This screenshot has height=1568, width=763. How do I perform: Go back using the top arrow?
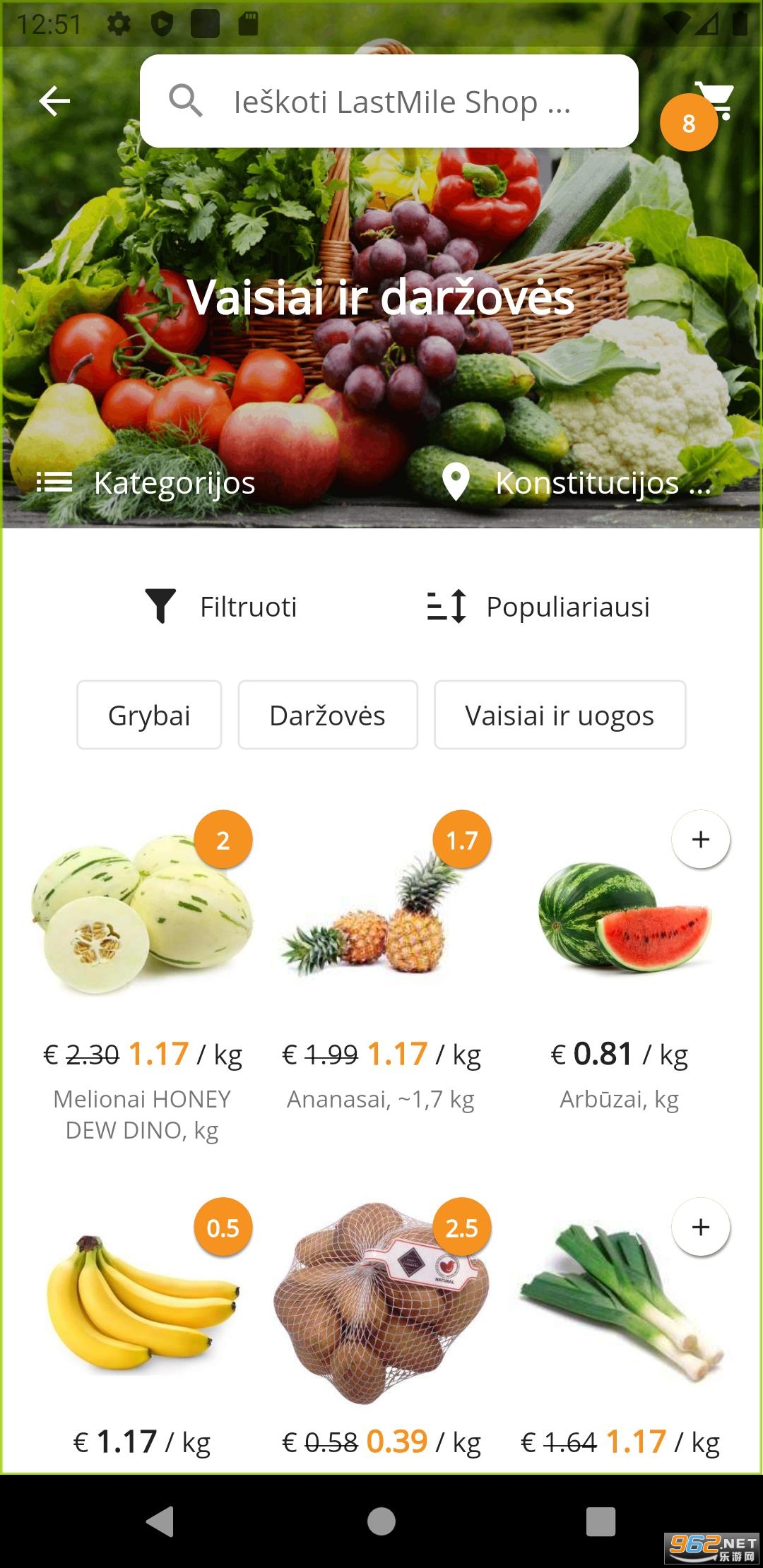coord(54,101)
